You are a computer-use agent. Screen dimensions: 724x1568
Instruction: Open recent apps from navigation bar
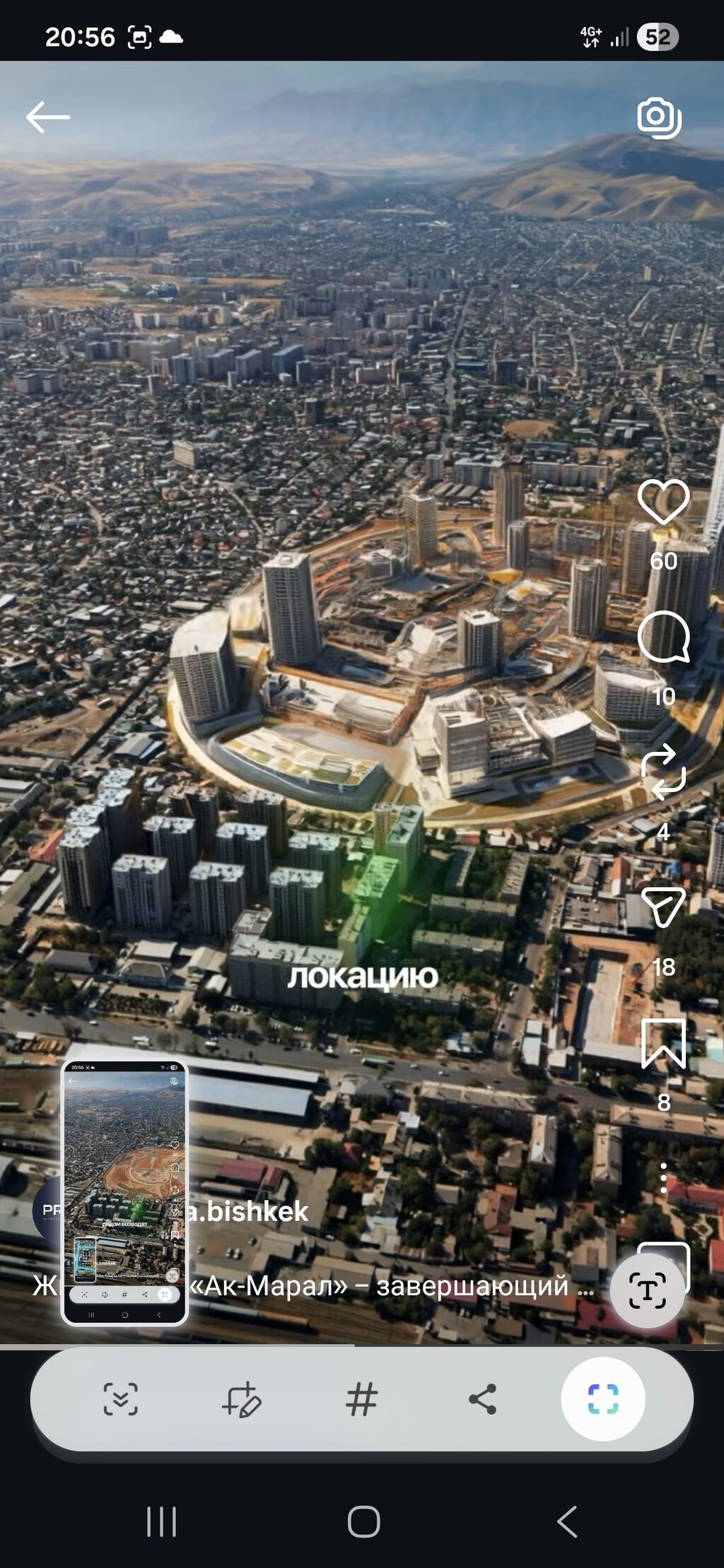pyautogui.click(x=161, y=1521)
